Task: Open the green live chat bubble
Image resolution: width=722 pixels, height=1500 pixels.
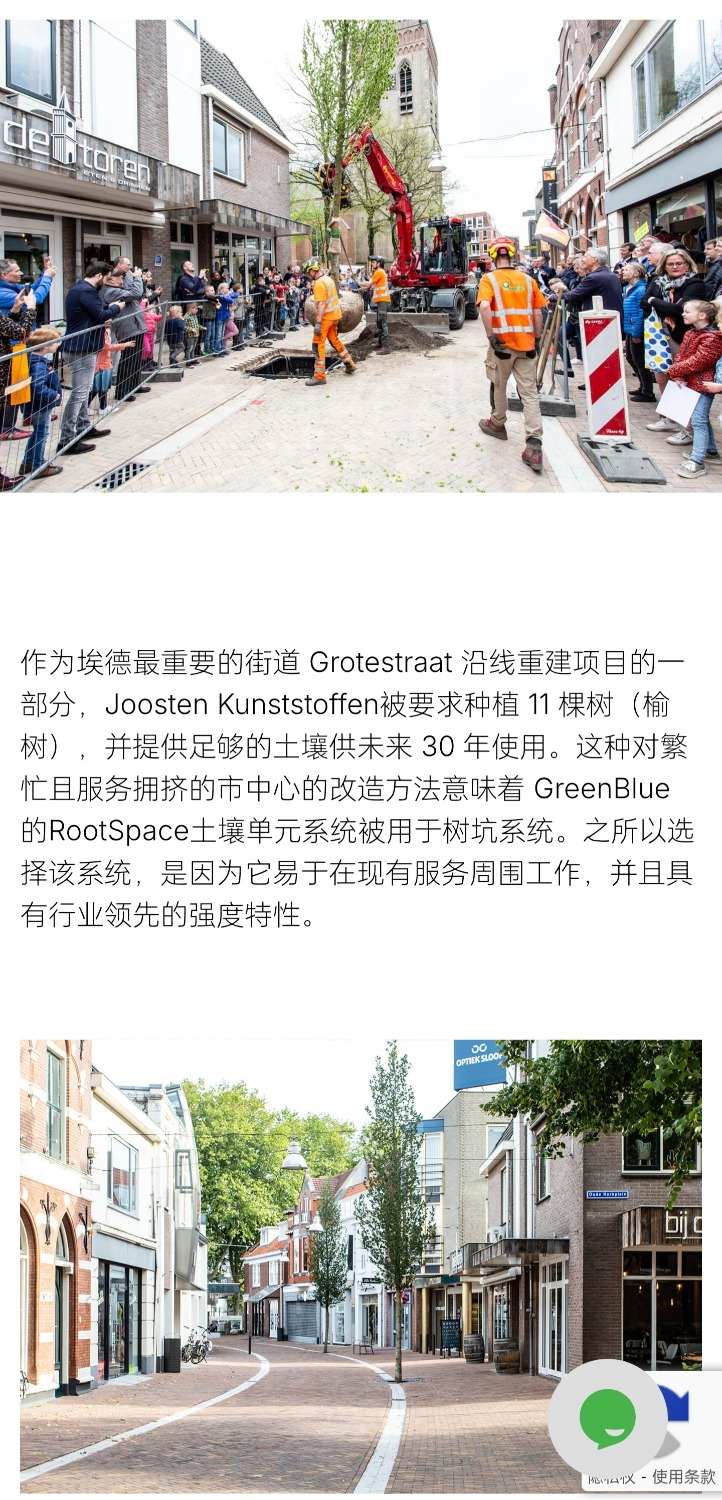Action: point(607,1418)
